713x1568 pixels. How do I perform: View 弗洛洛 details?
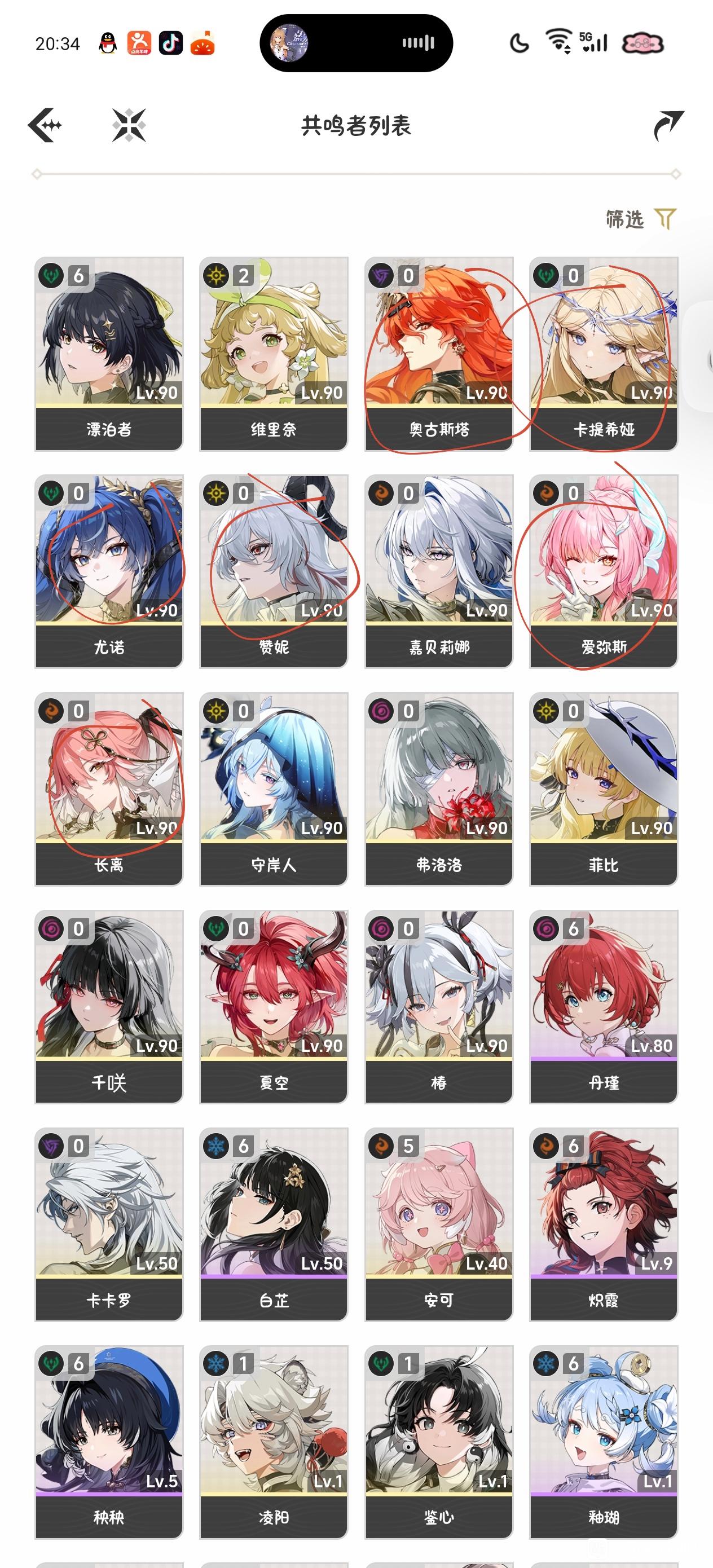coord(439,789)
